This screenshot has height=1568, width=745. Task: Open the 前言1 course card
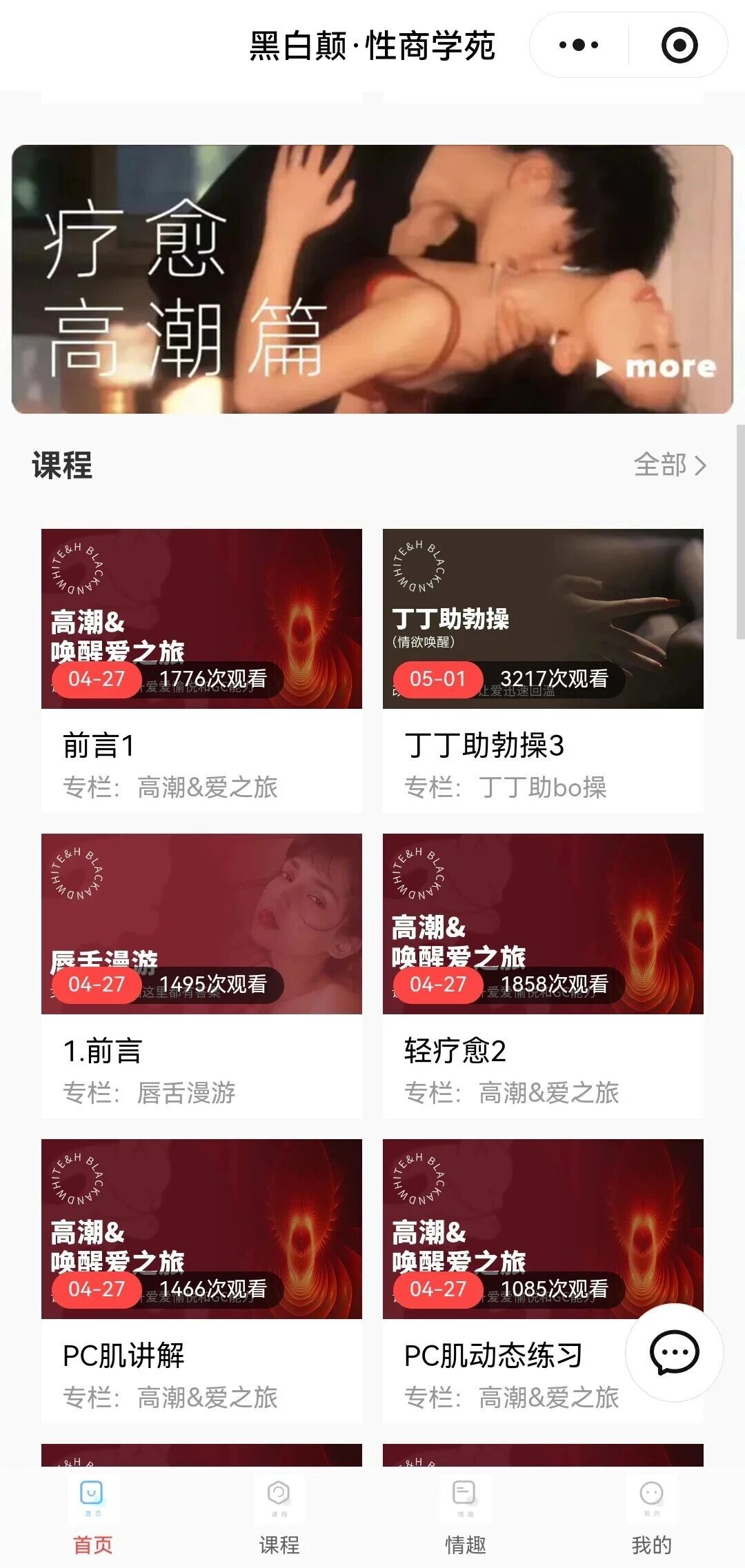point(201,669)
